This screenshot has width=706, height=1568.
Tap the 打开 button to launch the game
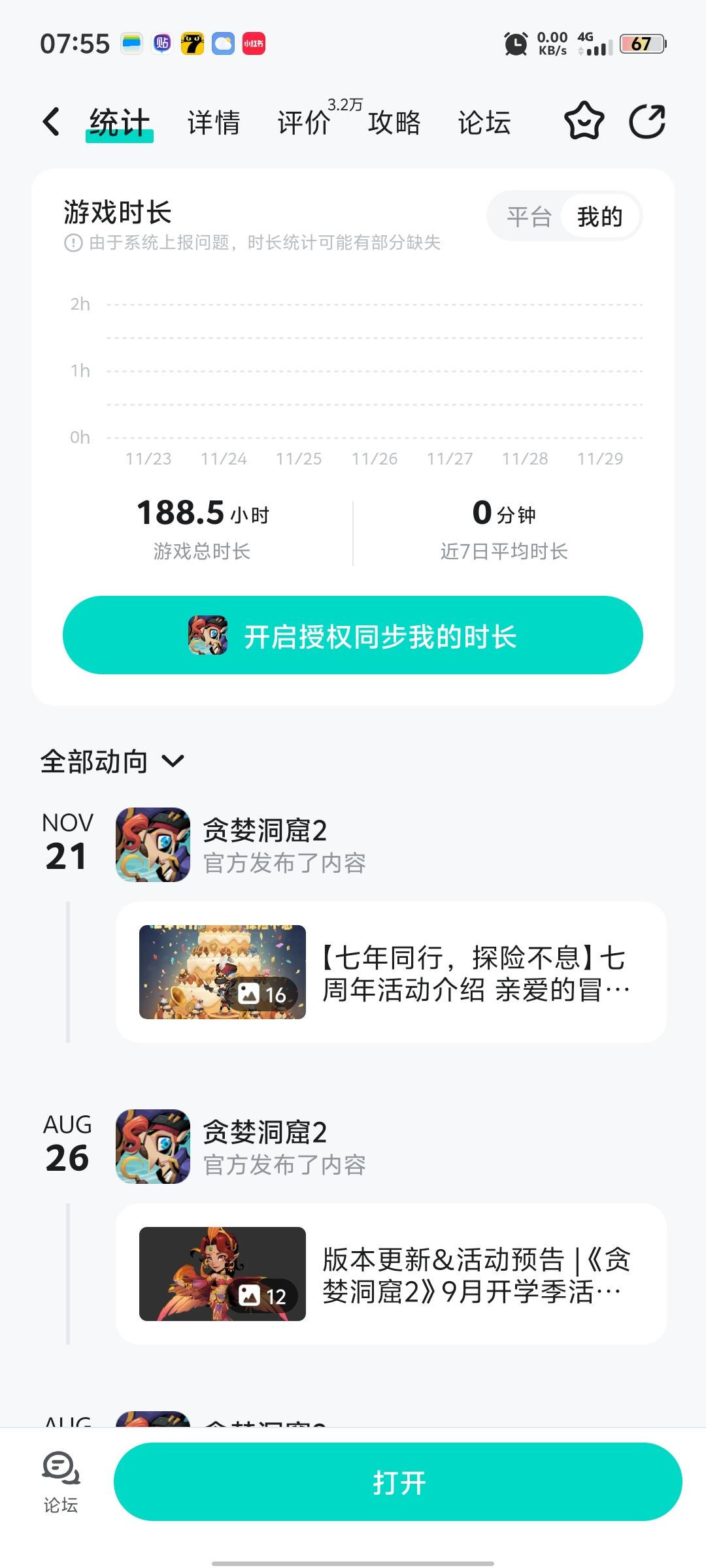coord(397,1482)
